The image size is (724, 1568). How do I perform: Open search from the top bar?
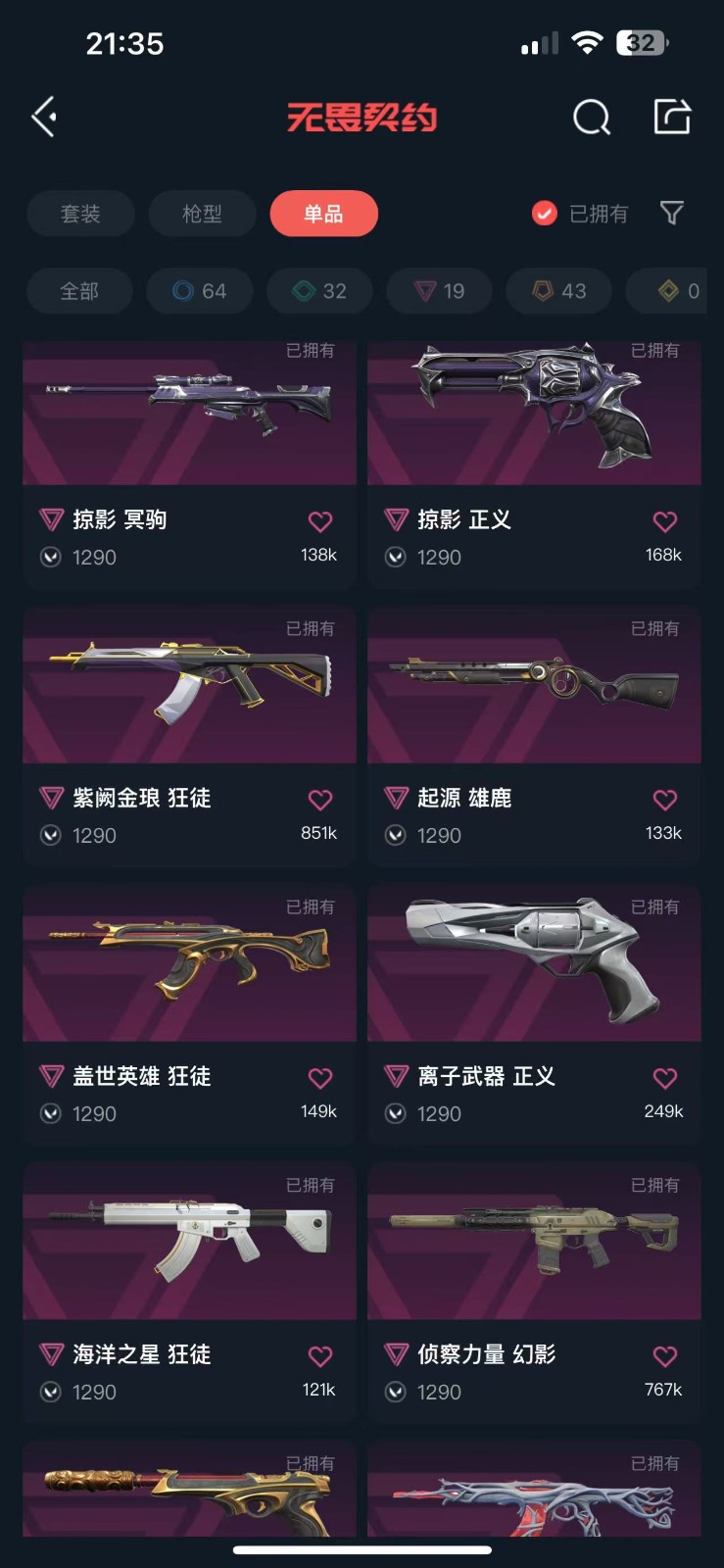(x=591, y=118)
